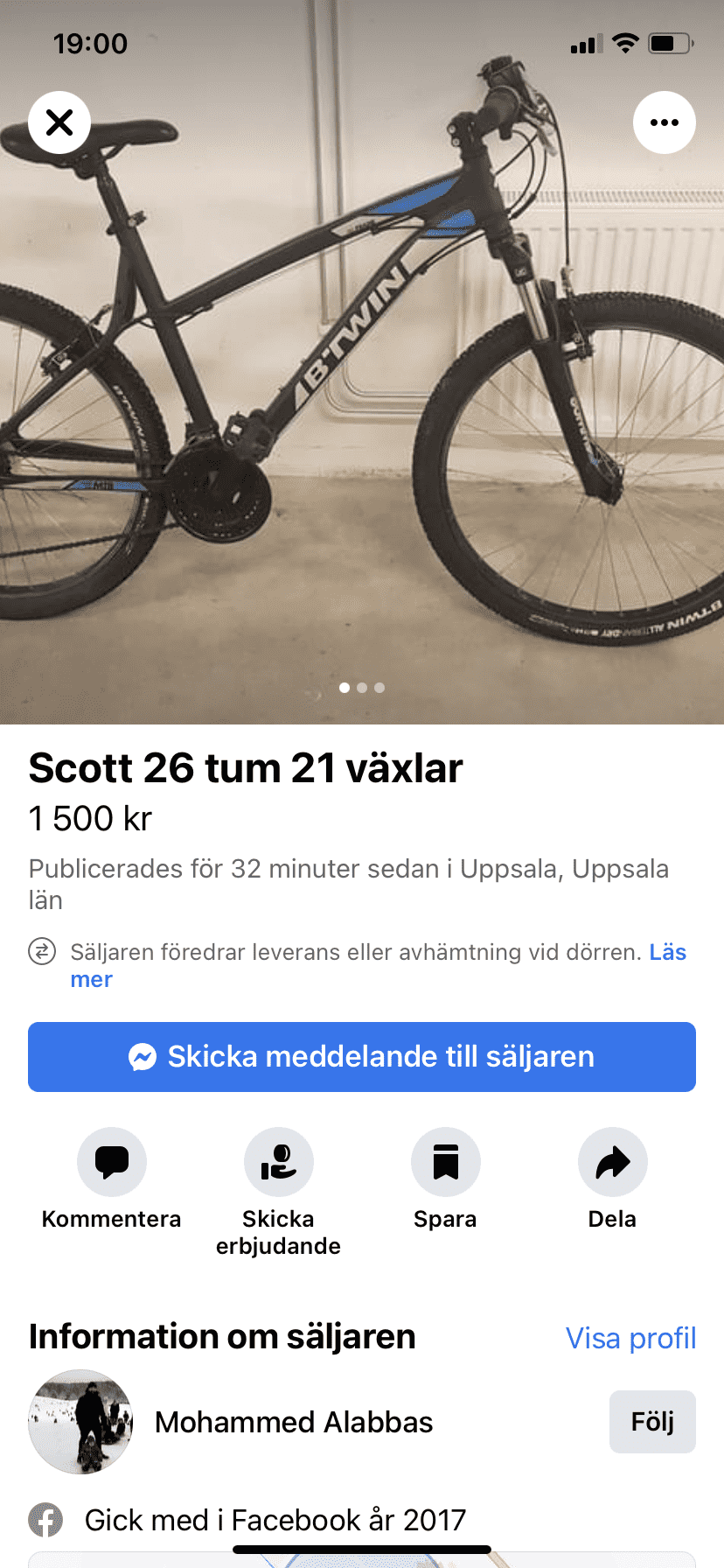Open the three-dot options menu
The image size is (724, 1568).
click(x=665, y=122)
